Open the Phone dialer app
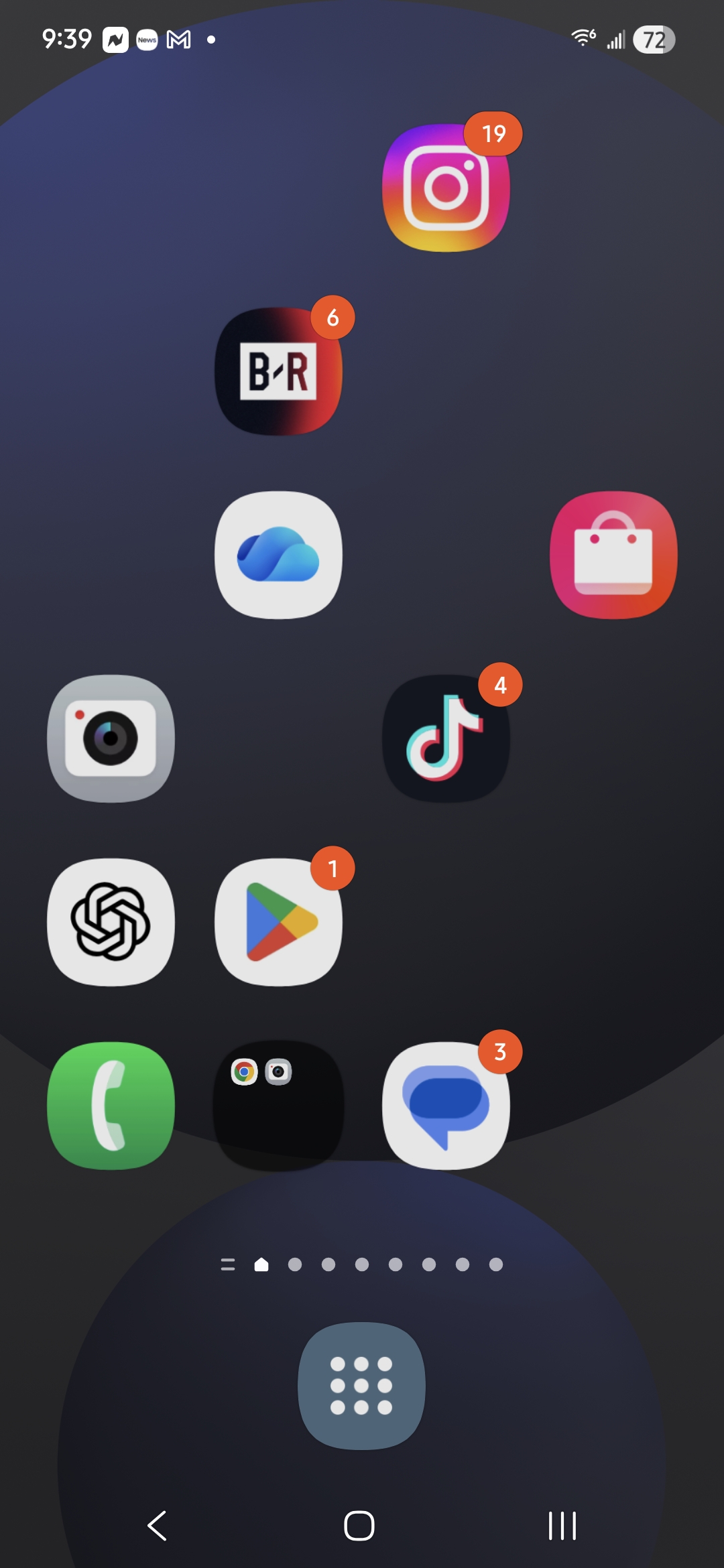724x1568 pixels. pos(111,1106)
